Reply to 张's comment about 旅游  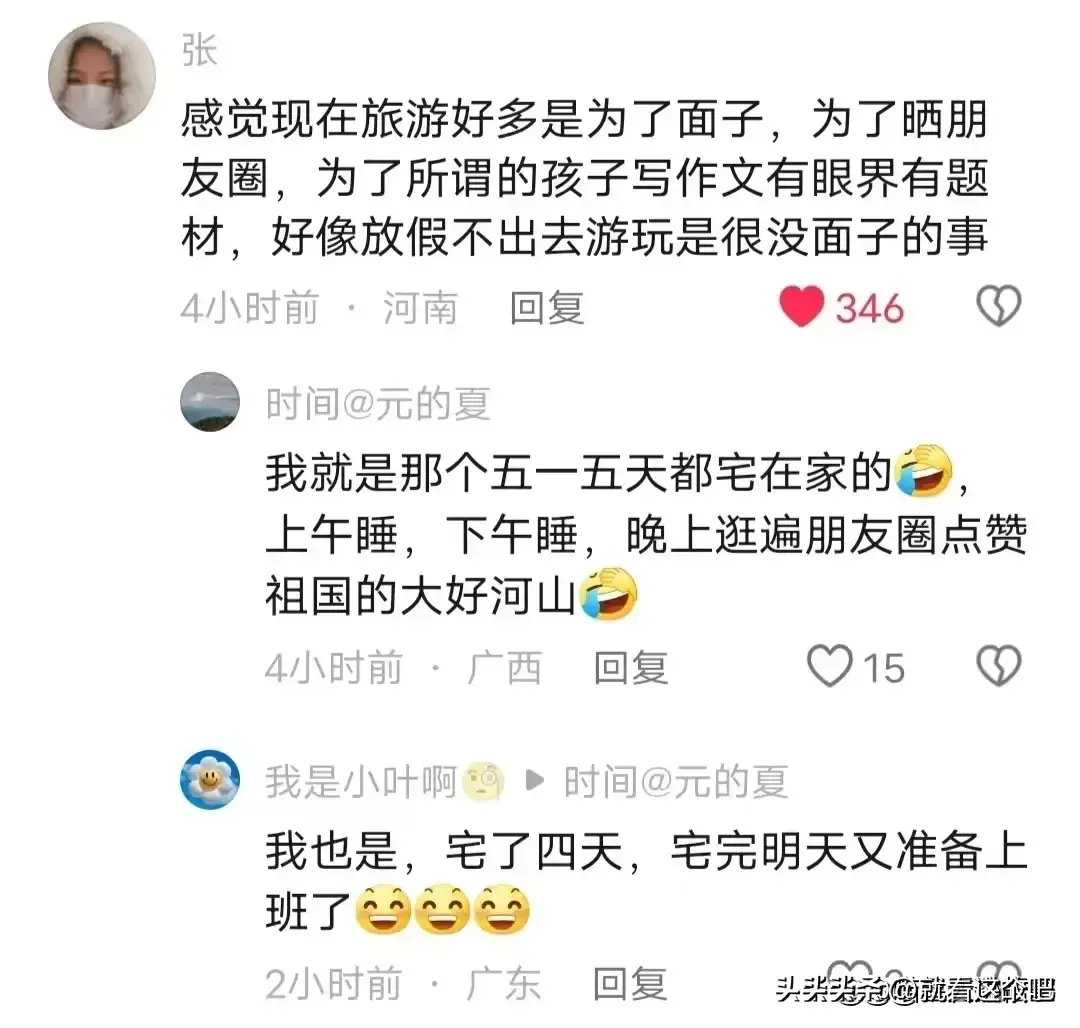(x=546, y=308)
